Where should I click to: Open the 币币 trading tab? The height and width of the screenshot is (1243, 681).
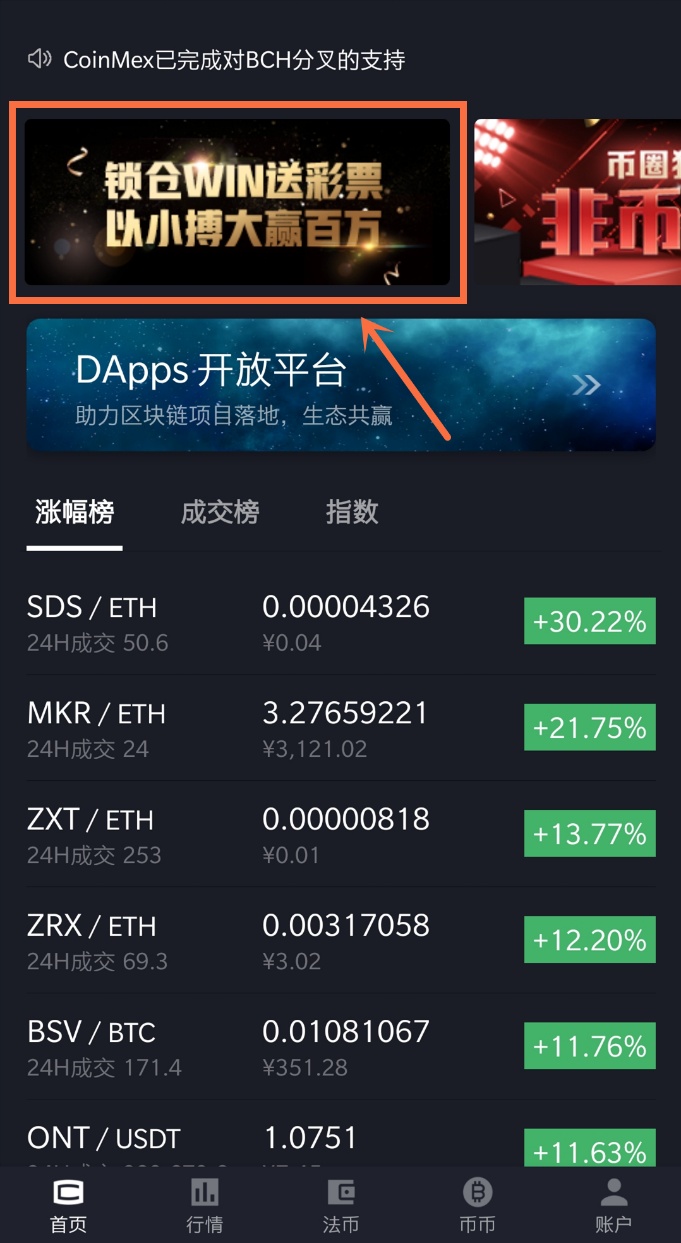[x=477, y=1205]
